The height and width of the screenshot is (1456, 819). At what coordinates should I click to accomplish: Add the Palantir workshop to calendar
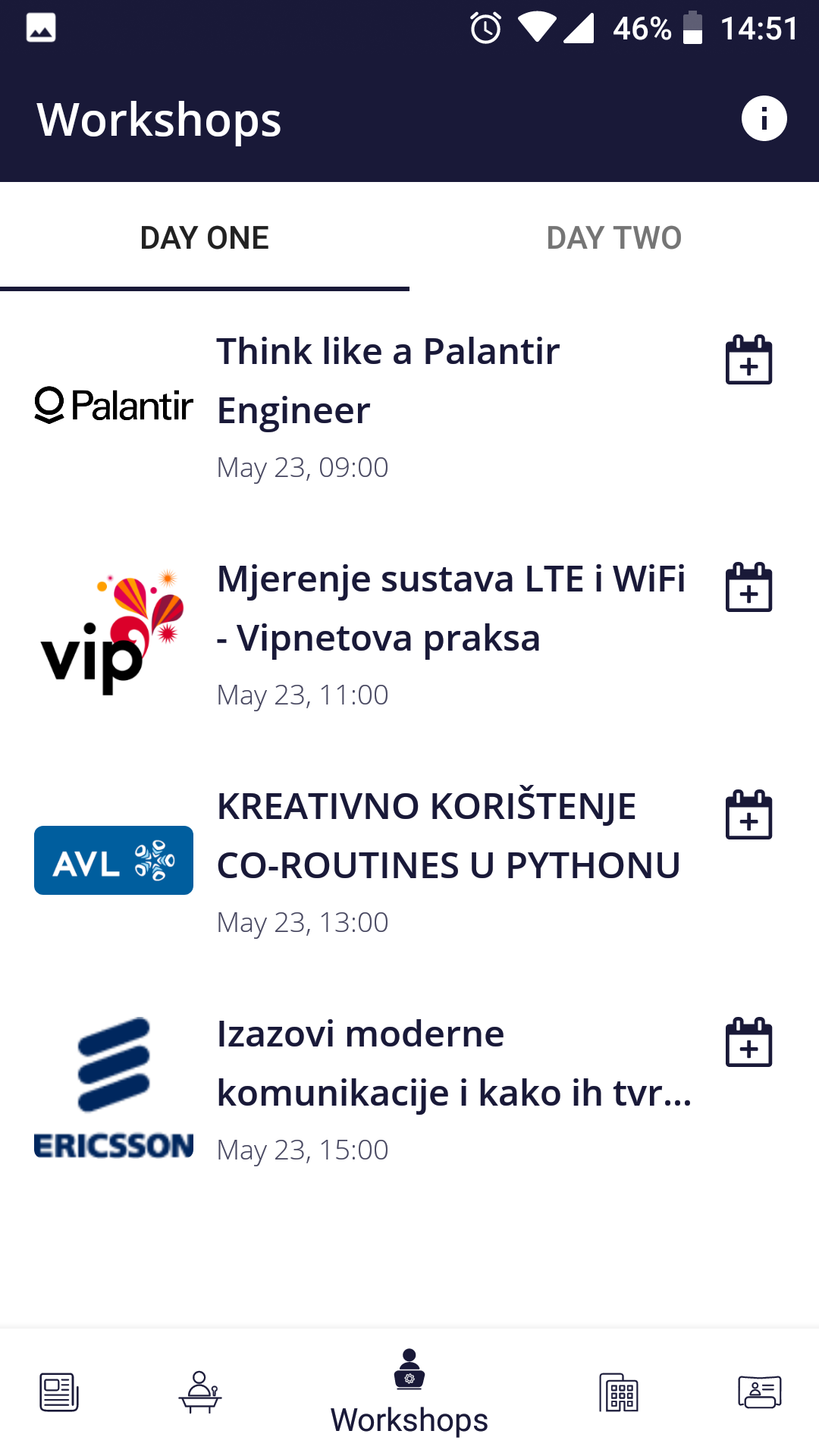(748, 360)
